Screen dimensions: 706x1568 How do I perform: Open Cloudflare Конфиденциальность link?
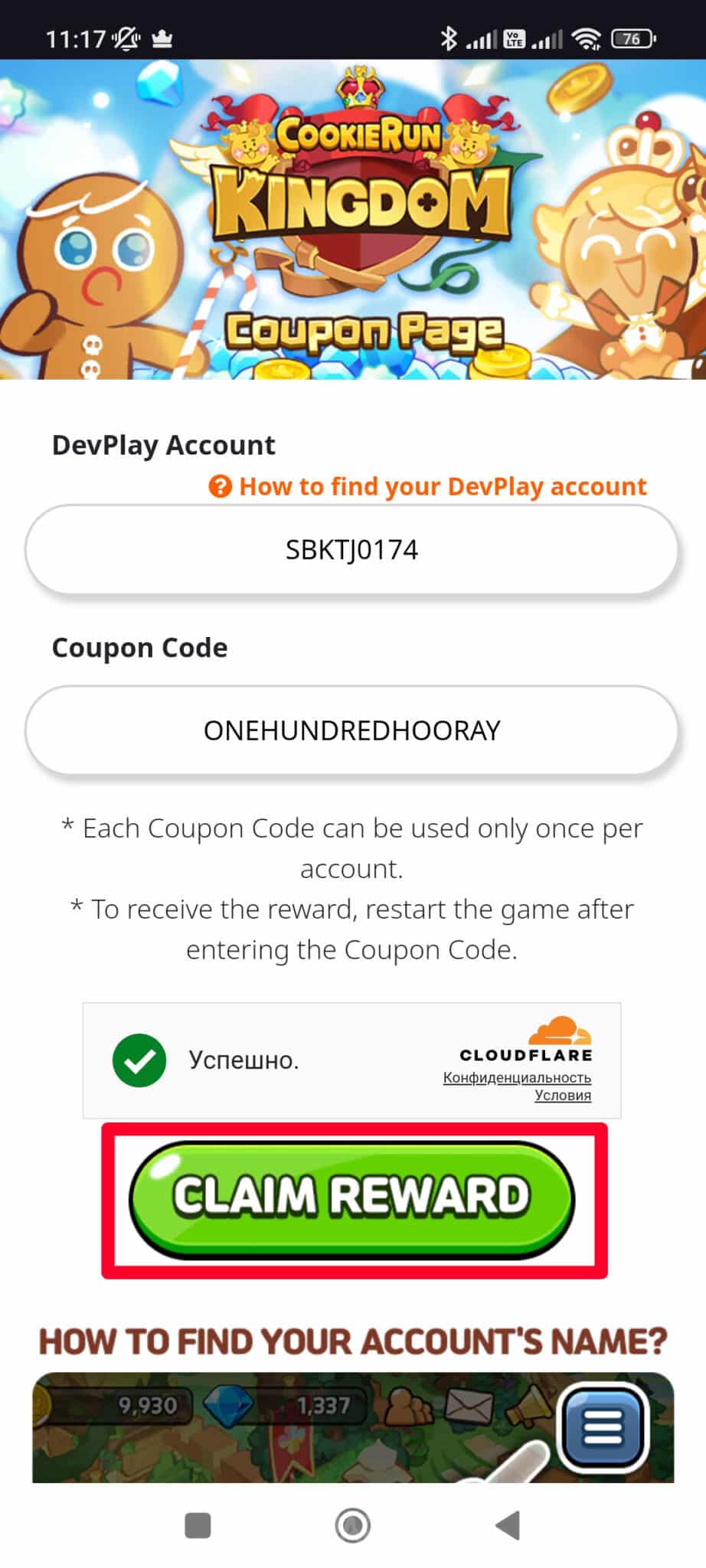(517, 1077)
